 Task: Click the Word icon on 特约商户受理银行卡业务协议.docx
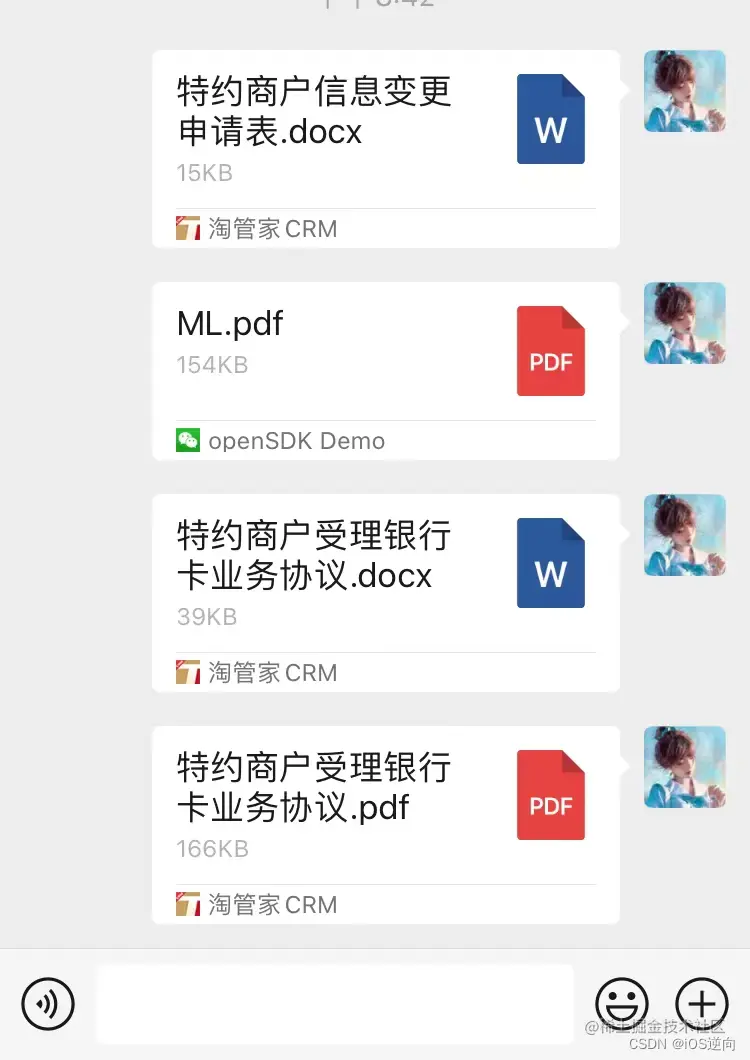(551, 562)
